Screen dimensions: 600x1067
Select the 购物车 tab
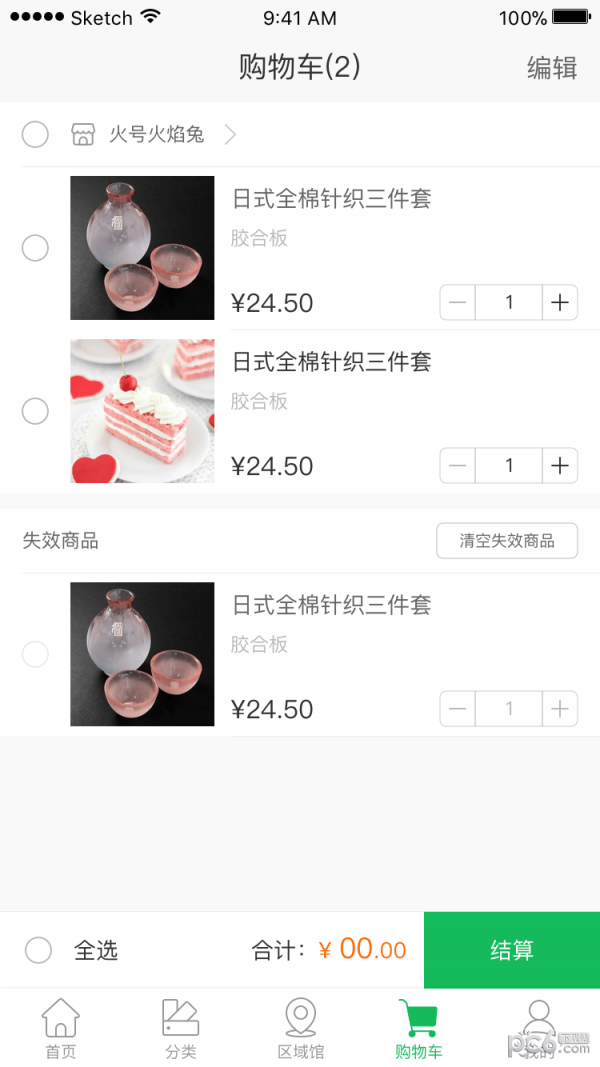pos(418,1028)
